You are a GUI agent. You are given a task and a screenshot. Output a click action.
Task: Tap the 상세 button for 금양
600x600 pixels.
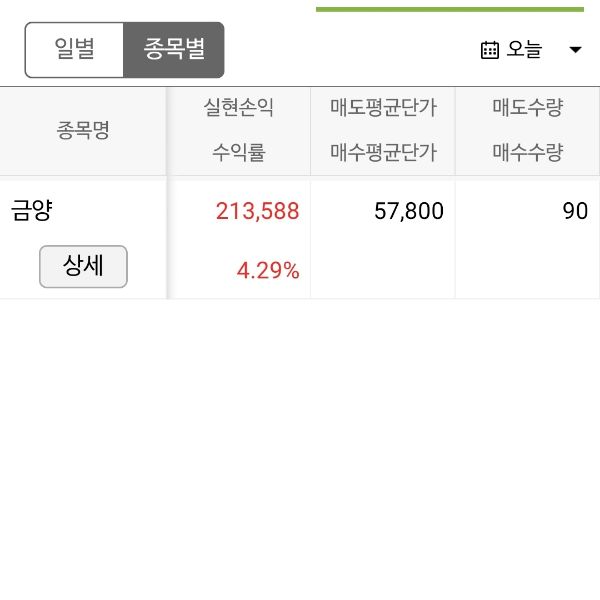tap(83, 266)
